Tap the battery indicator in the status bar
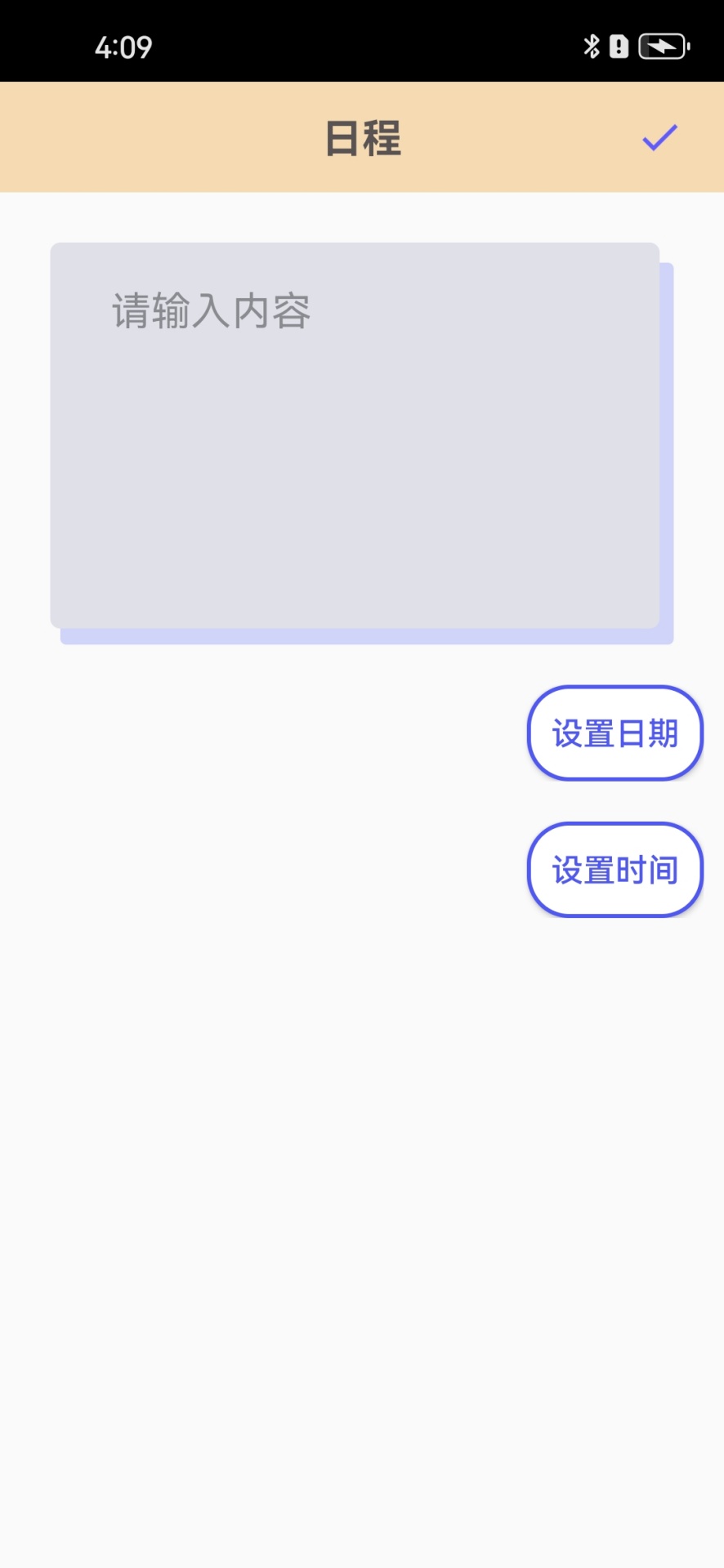 (660, 46)
